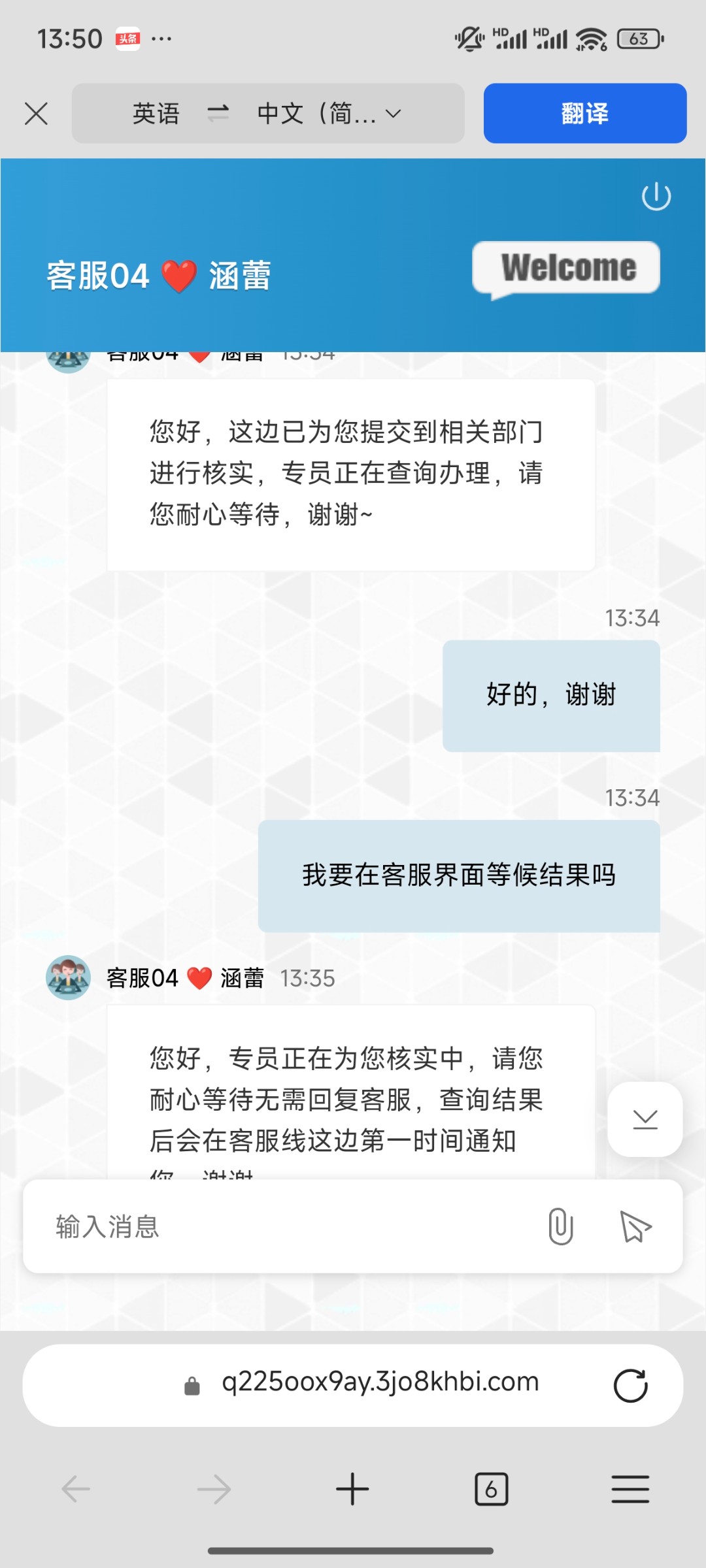The width and height of the screenshot is (706, 1568).
Task: Close the translation bar
Action: point(36,114)
